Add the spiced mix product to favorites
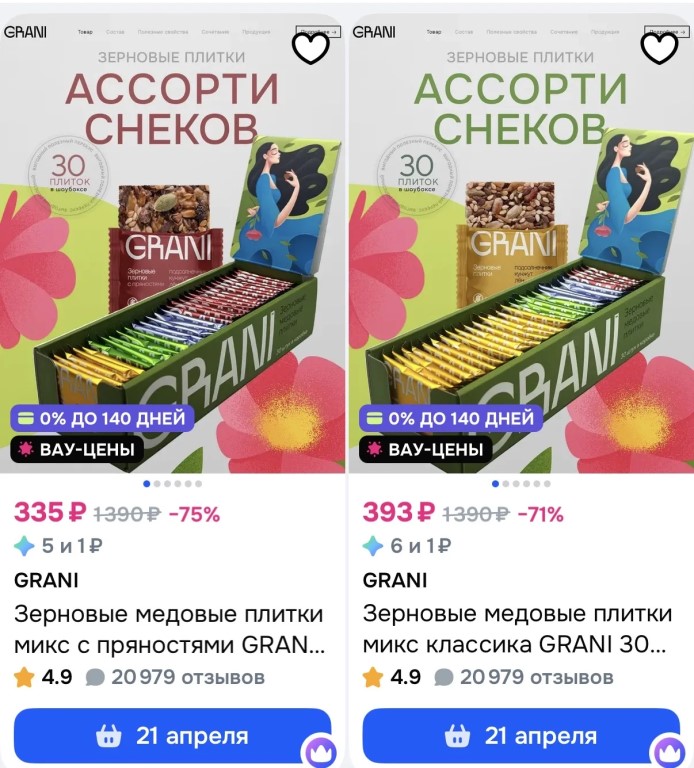694x768 pixels. pyautogui.click(x=310, y=46)
